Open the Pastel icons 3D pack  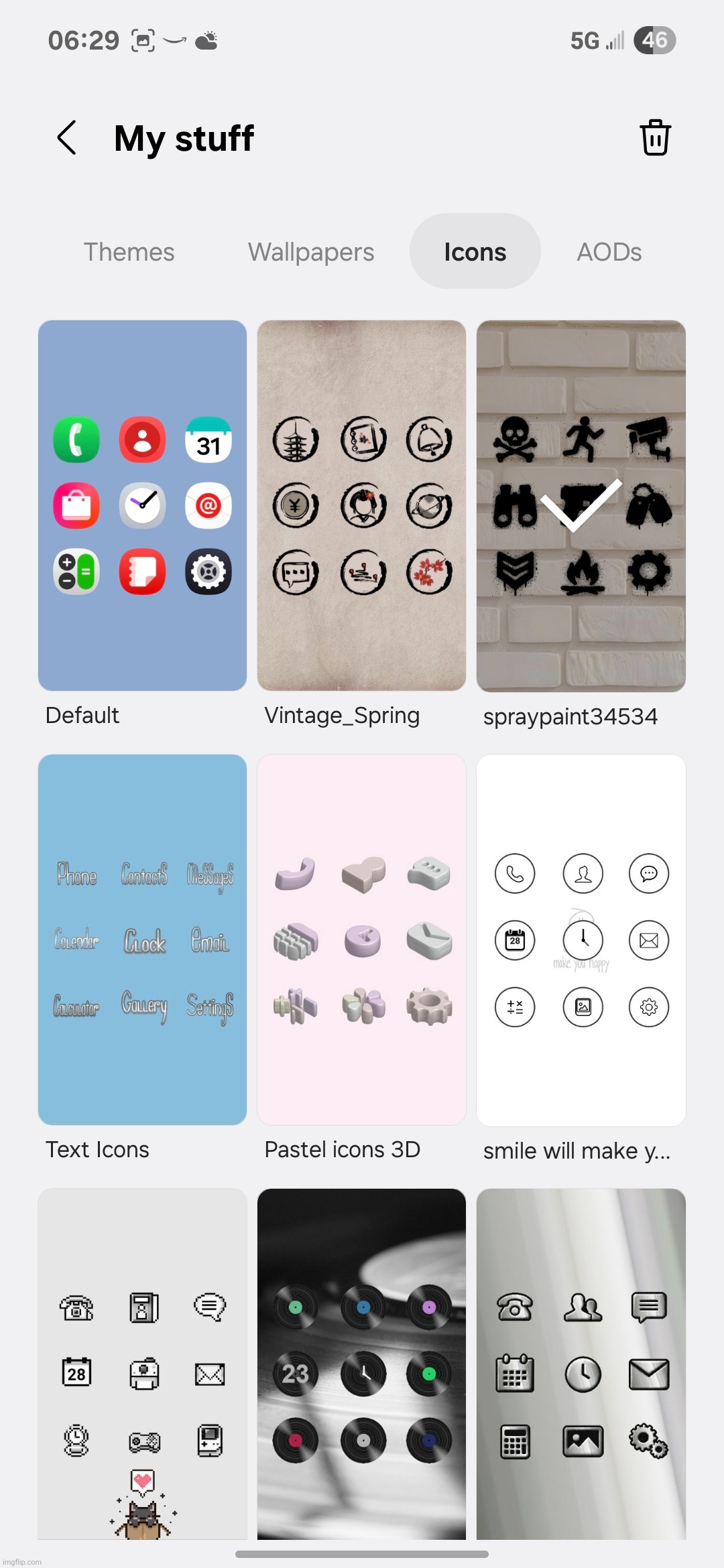click(x=361, y=939)
